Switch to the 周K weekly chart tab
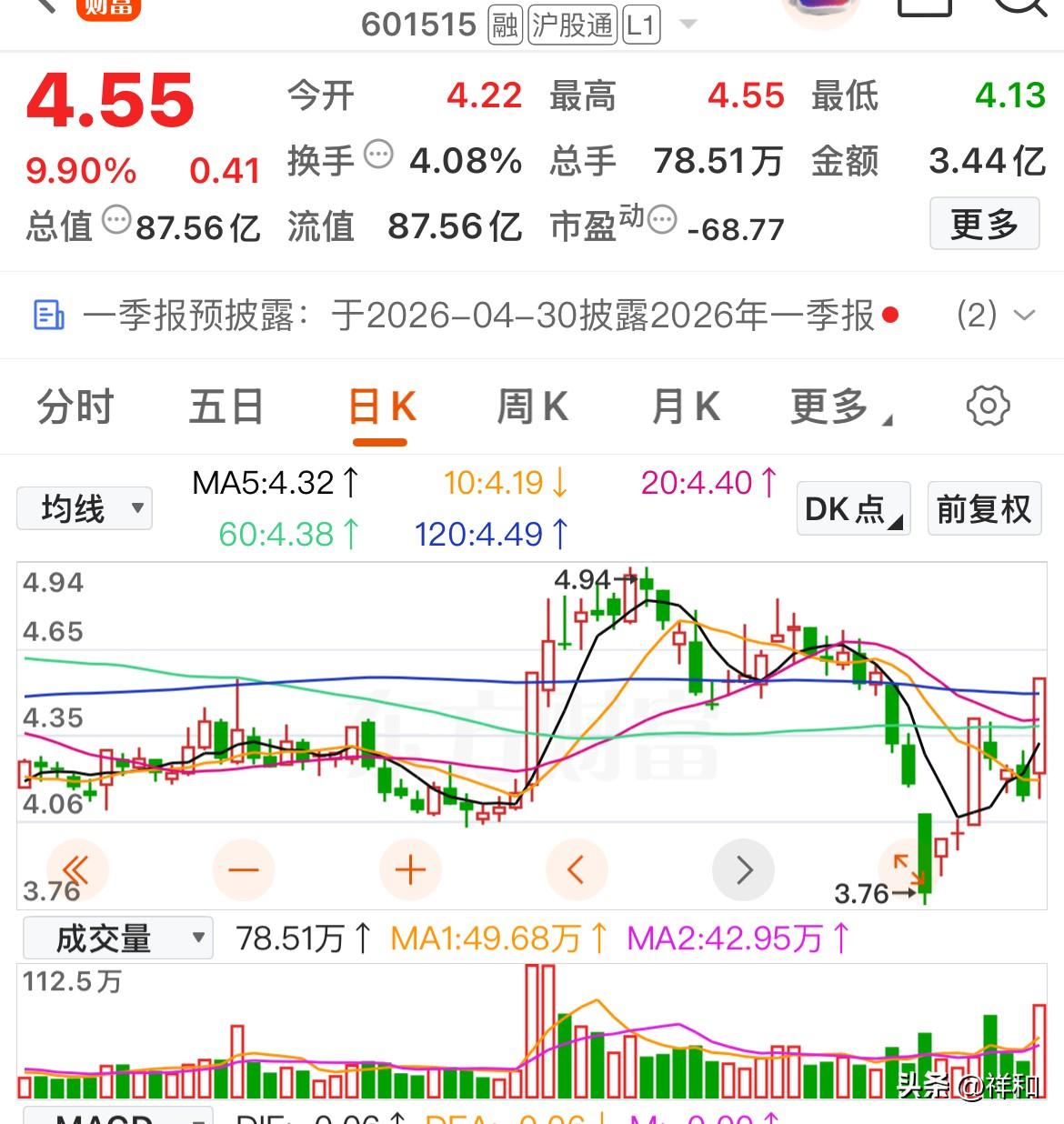Viewport: 1064px width, 1124px height. click(x=532, y=406)
